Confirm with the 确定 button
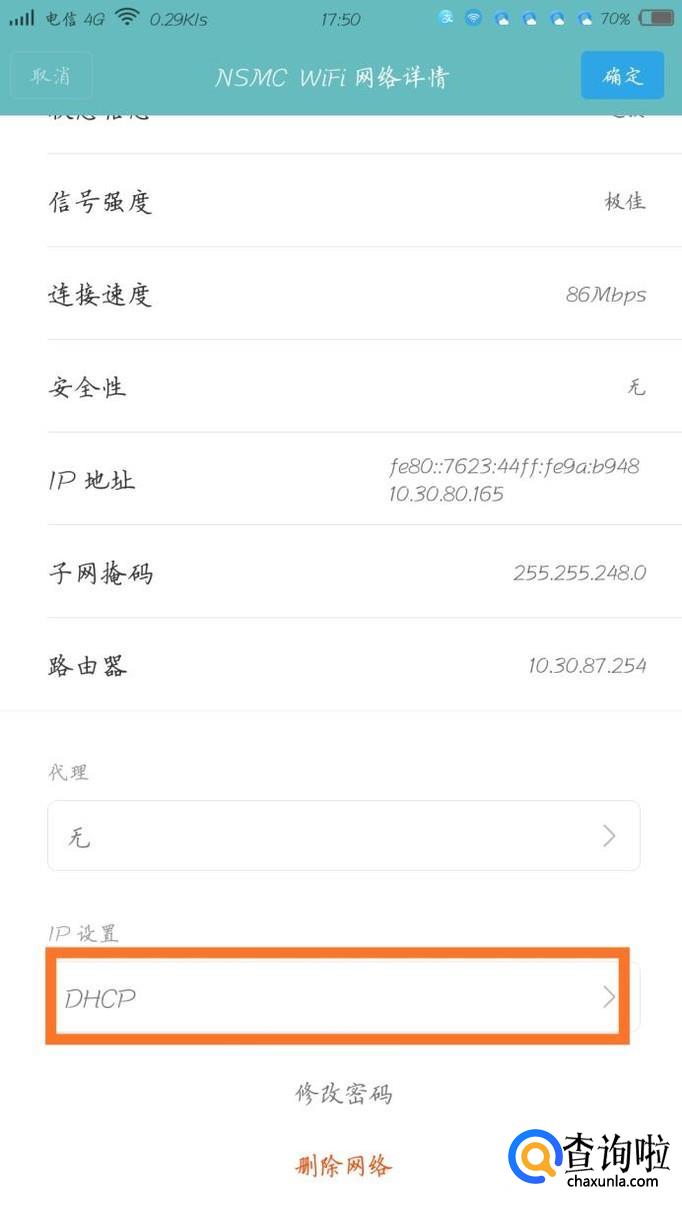Viewport: 682px width, 1212px height. point(622,76)
